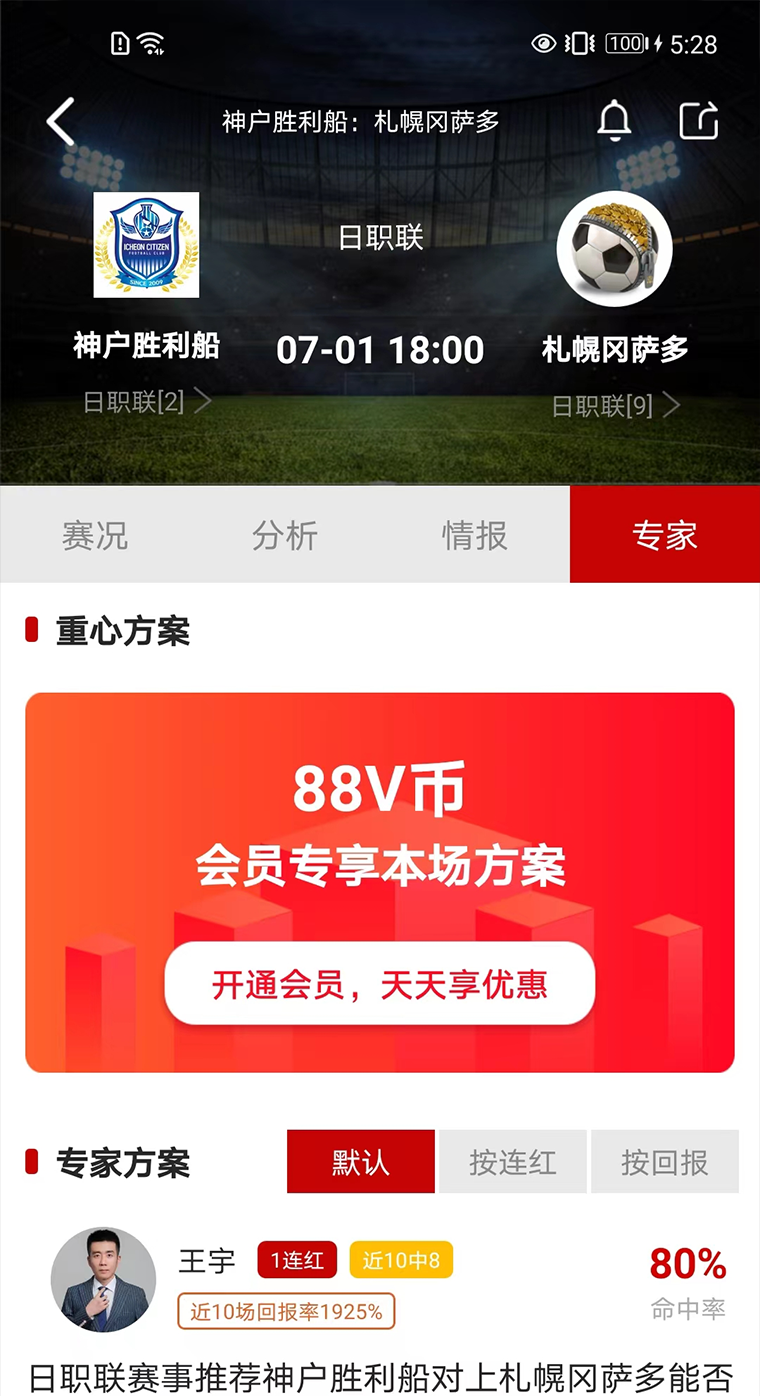Open the 札幌冈萨多 team logo
The image size is (760, 1396).
coord(614,249)
